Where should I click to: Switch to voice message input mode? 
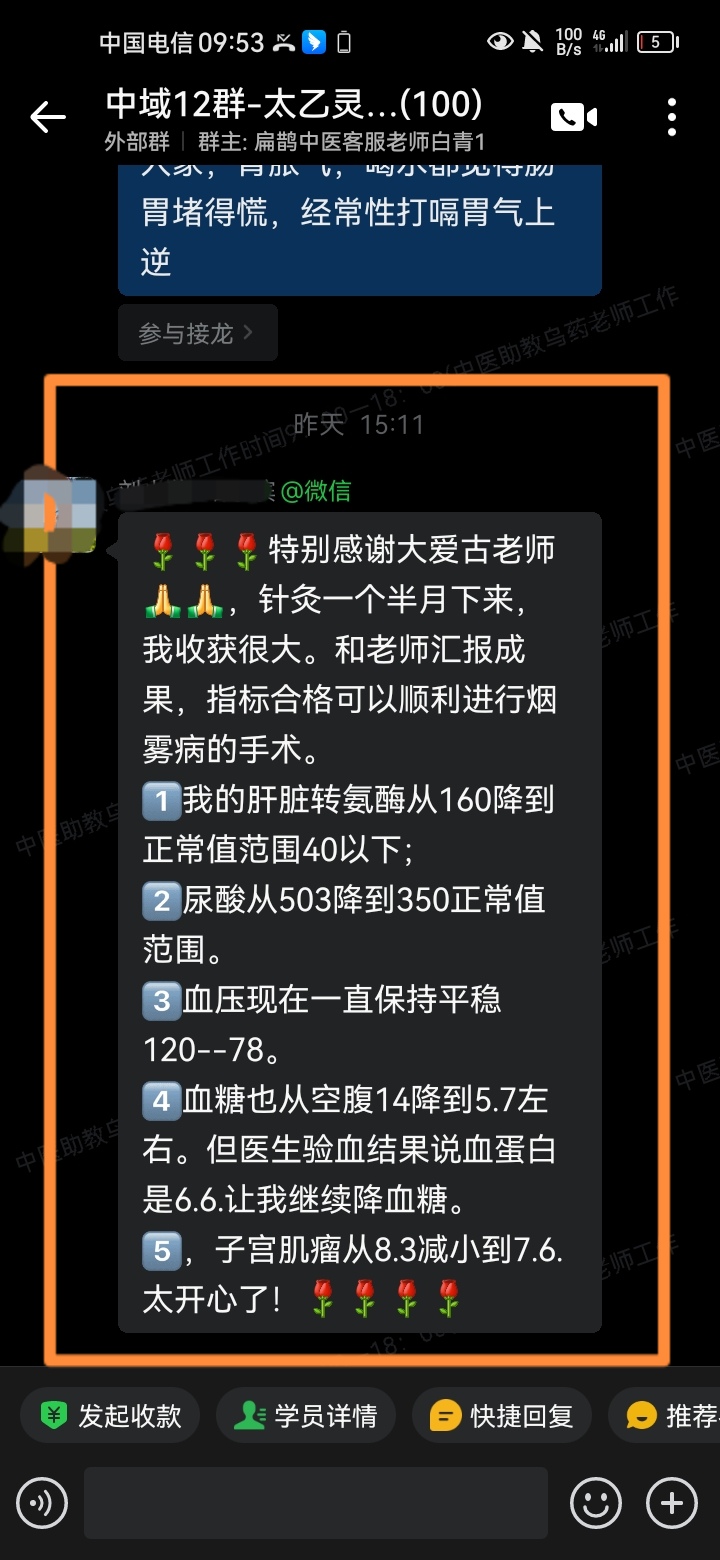tap(42, 1503)
